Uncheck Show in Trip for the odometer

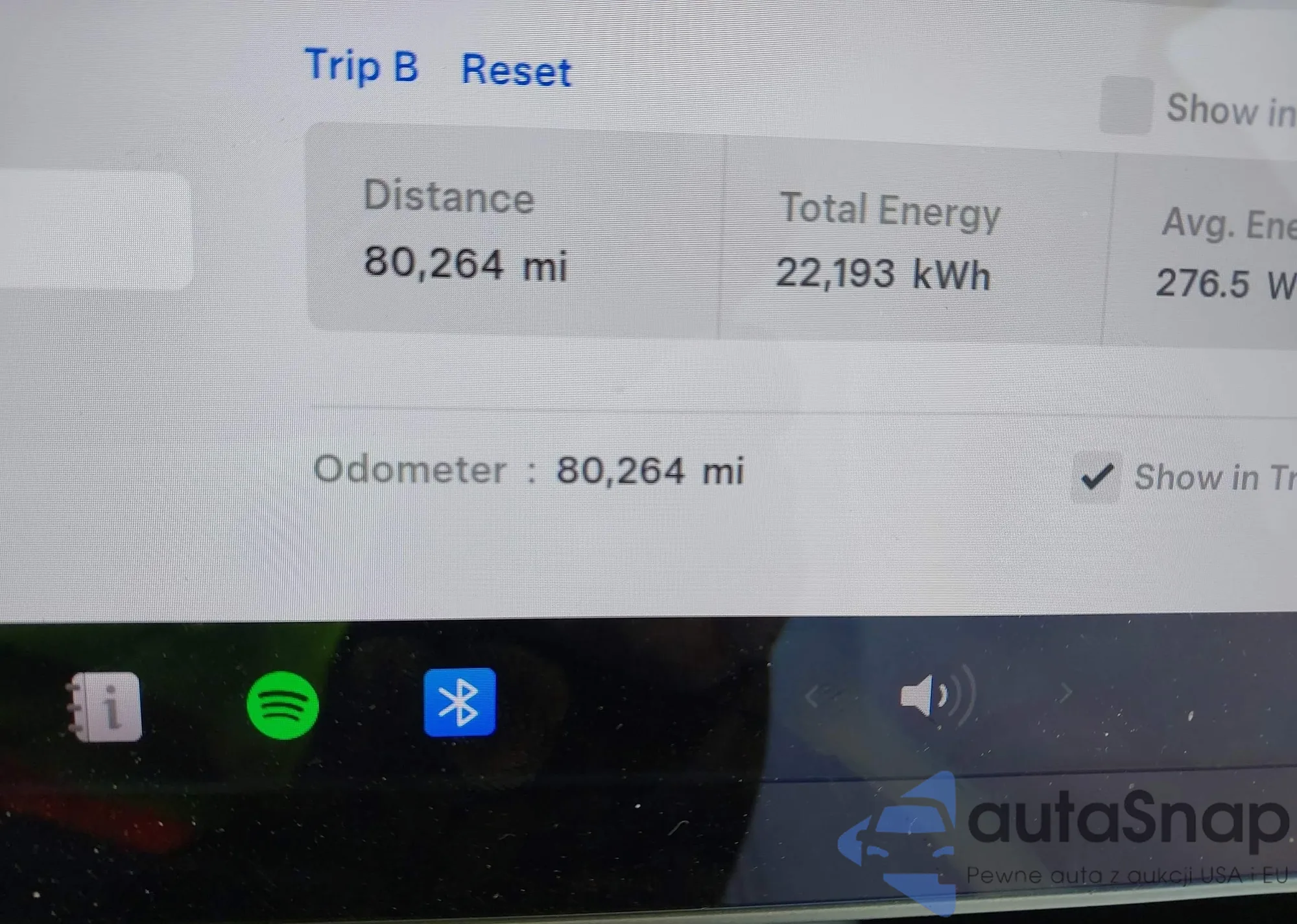pyautogui.click(x=1097, y=477)
